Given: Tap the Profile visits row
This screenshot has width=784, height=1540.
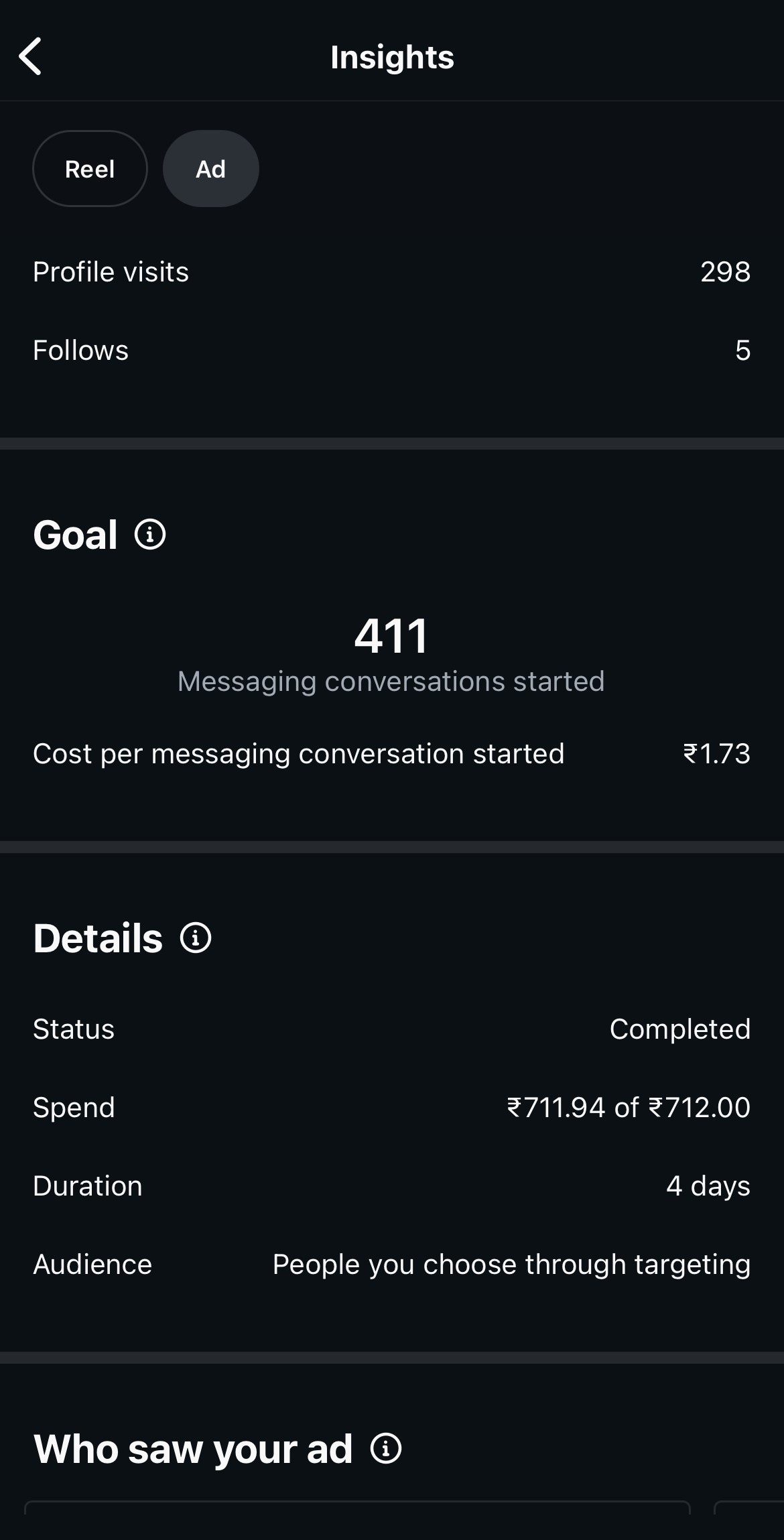Looking at the screenshot, I should pos(392,271).
